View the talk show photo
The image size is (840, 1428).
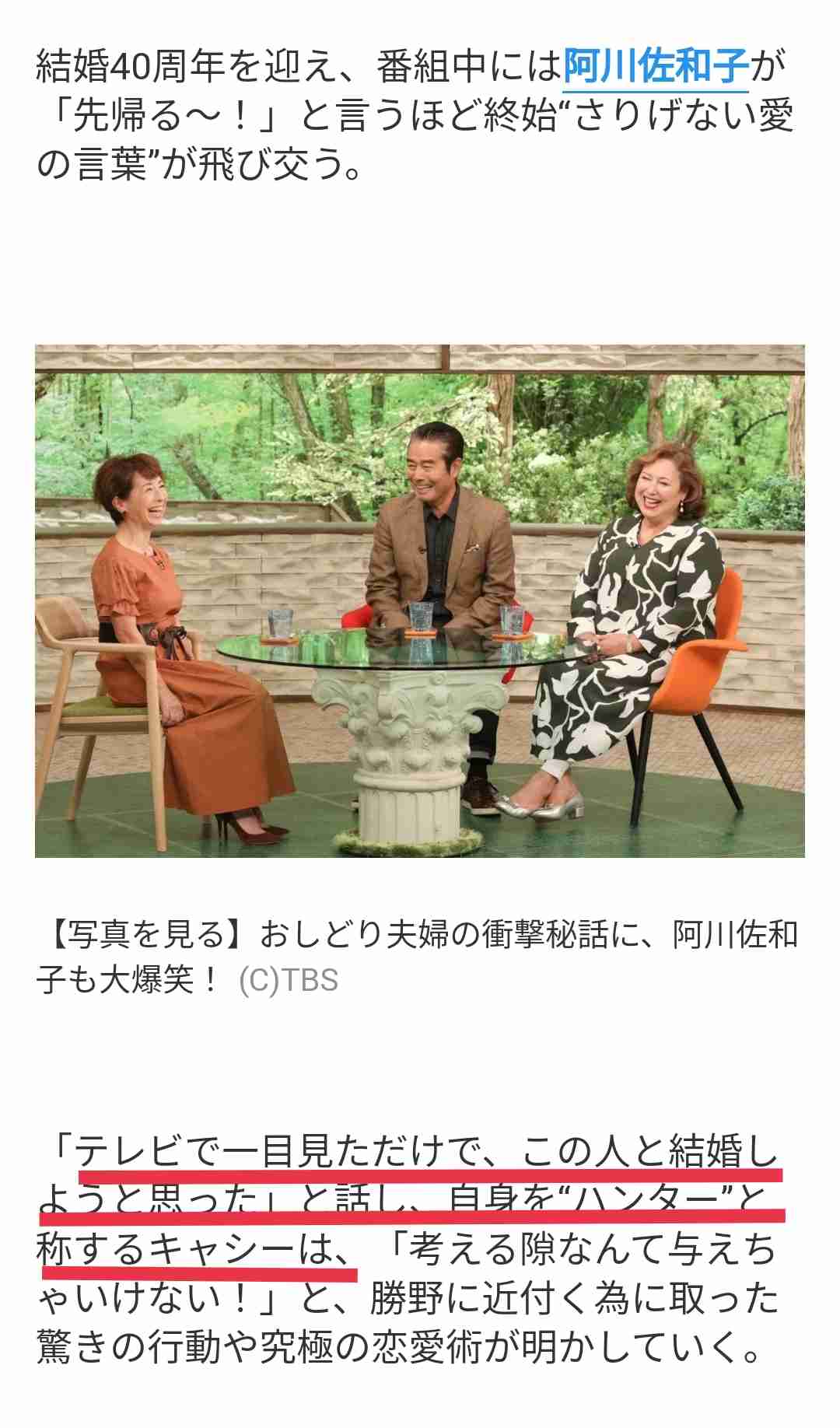420,601
